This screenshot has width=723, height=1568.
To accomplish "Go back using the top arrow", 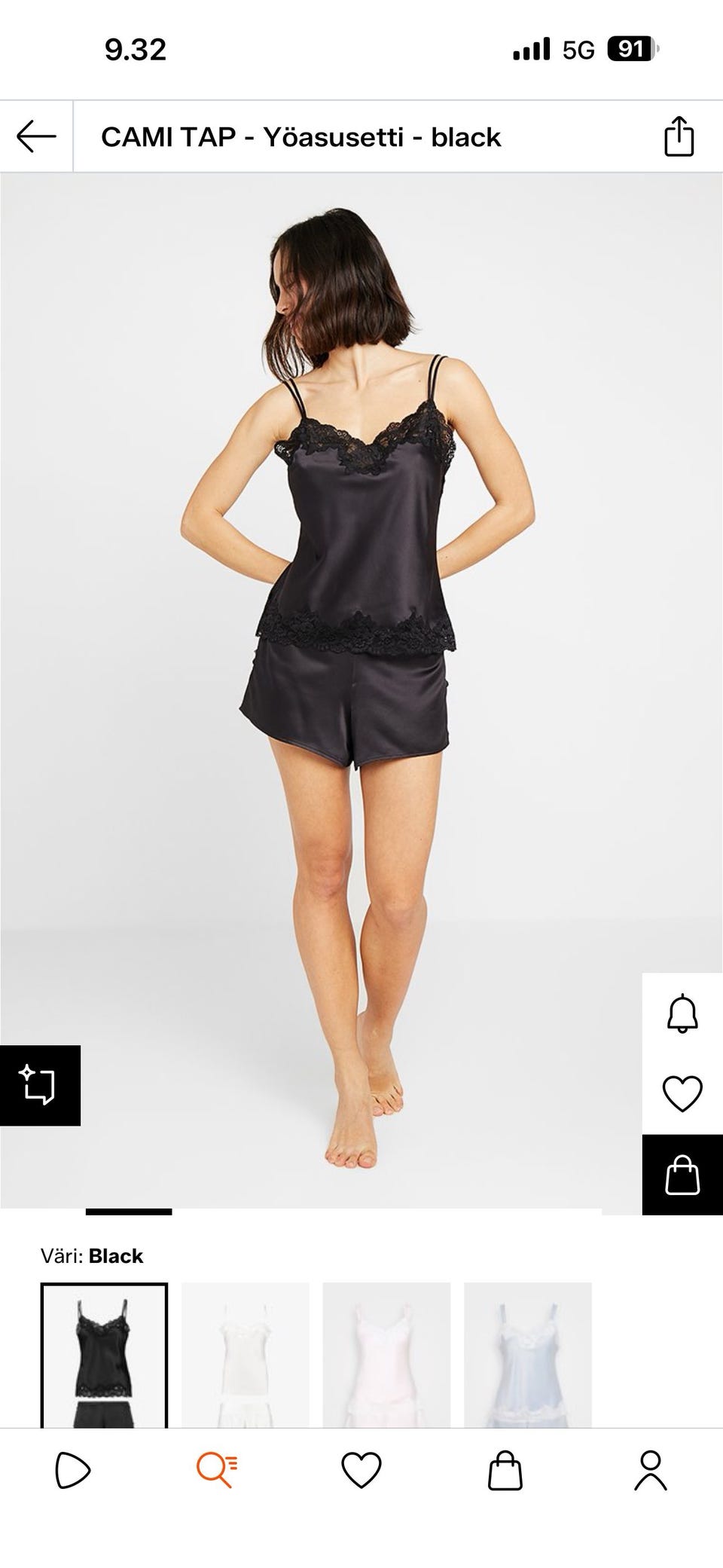I will 36,136.
